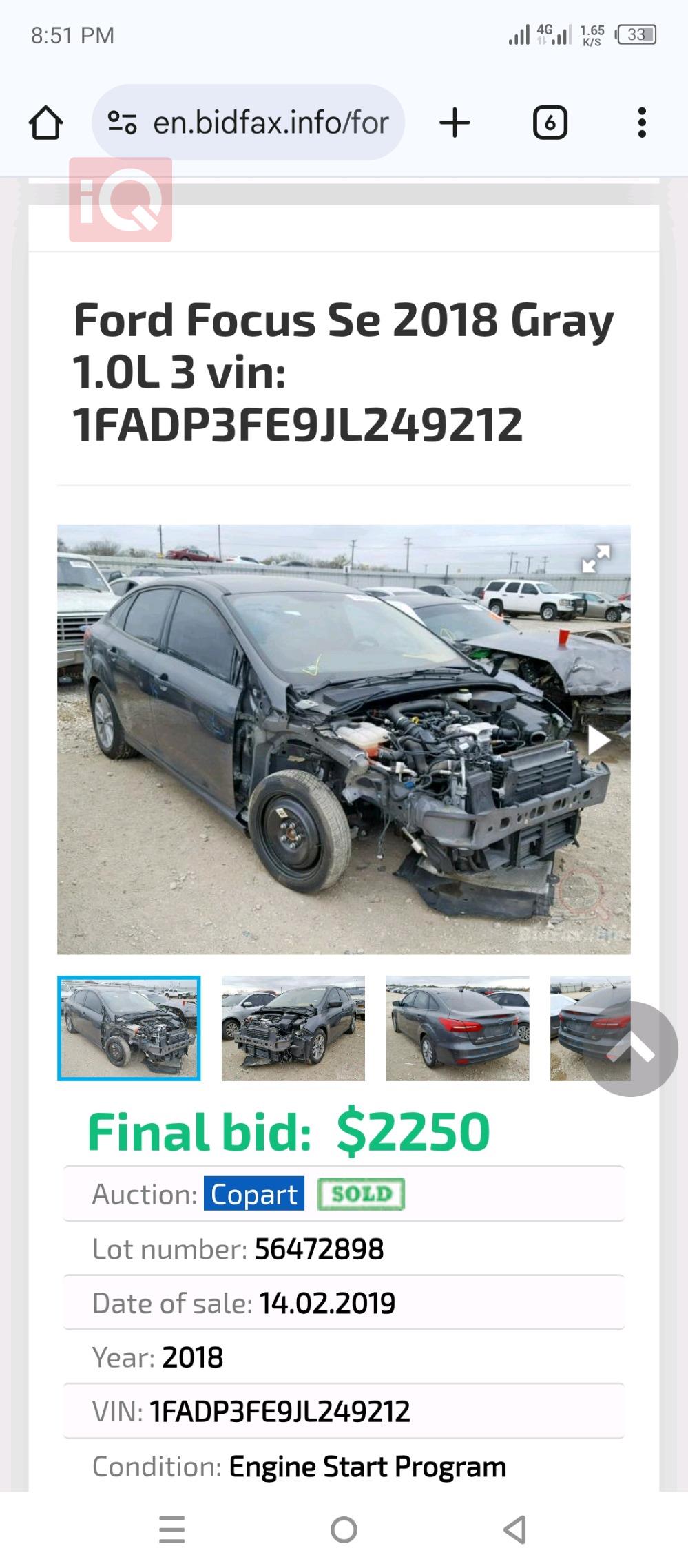688x1568 pixels.
Task: Open a new browser tab
Action: (x=455, y=123)
